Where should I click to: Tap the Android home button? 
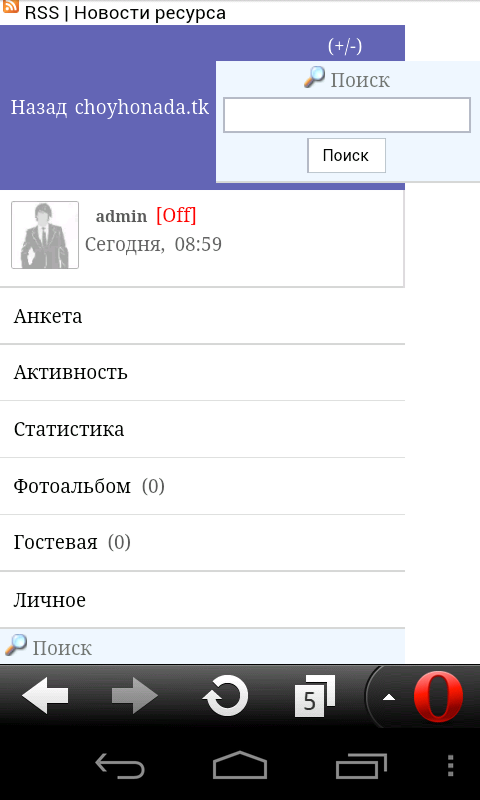pos(240,765)
